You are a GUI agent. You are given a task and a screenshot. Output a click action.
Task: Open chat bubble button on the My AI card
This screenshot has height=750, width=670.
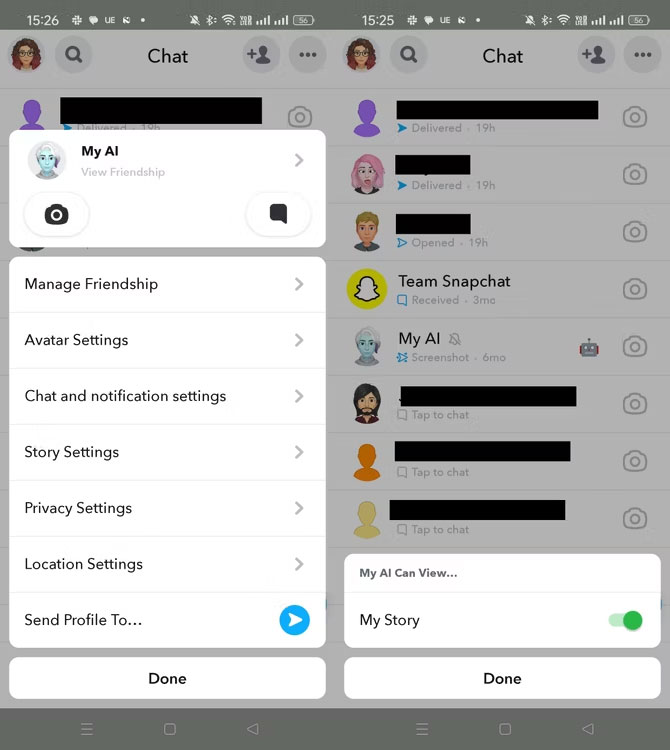(278, 214)
